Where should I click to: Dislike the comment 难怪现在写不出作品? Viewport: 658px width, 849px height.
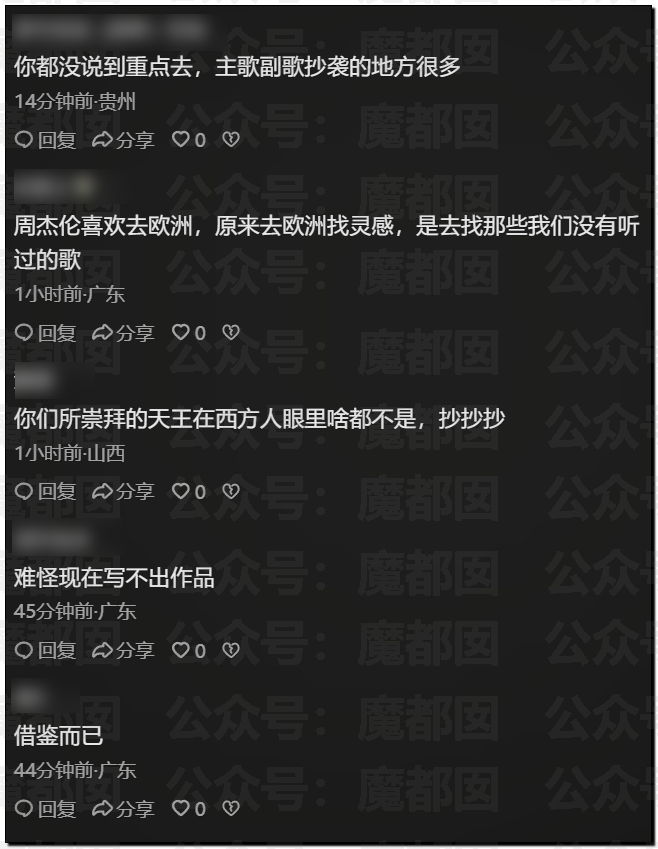click(230, 650)
